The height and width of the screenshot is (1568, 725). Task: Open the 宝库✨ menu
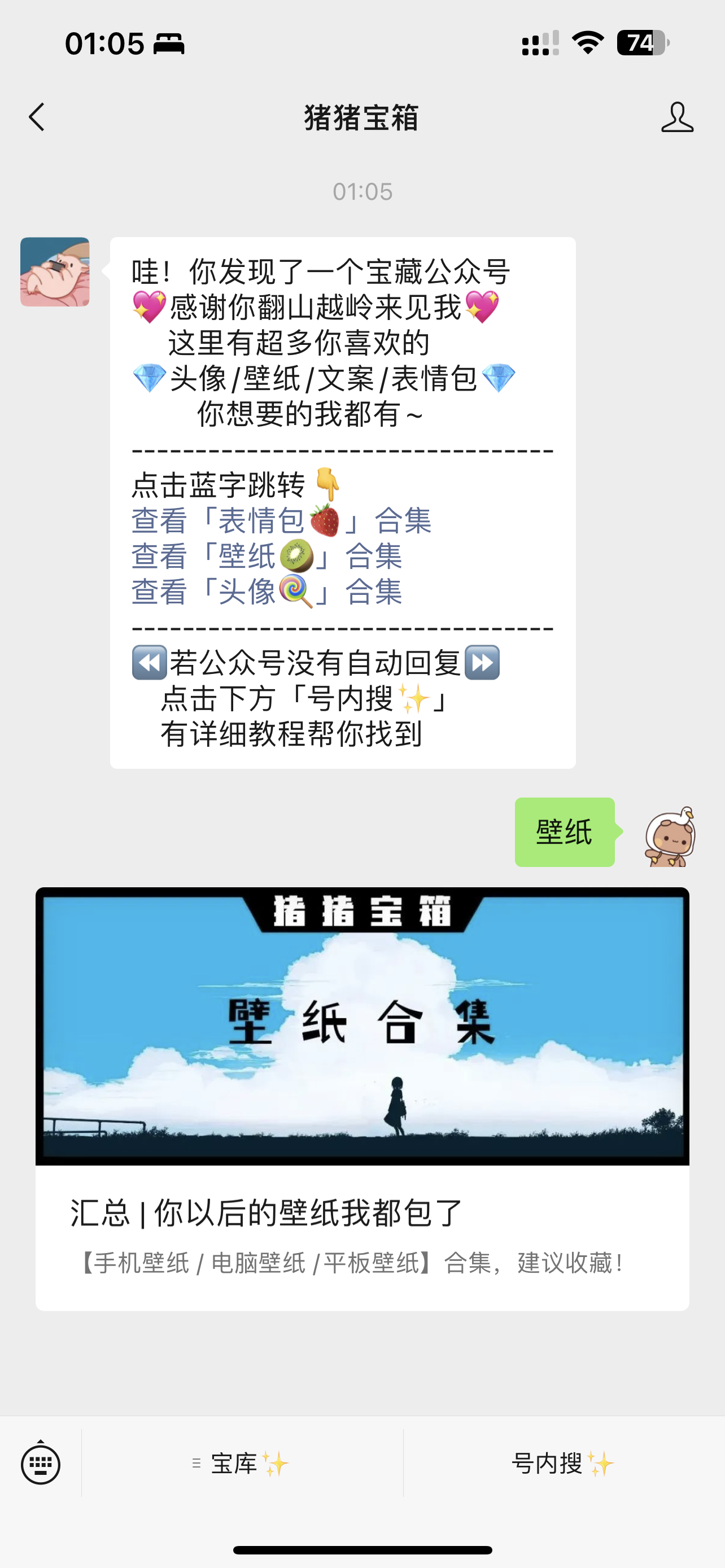[x=240, y=1464]
